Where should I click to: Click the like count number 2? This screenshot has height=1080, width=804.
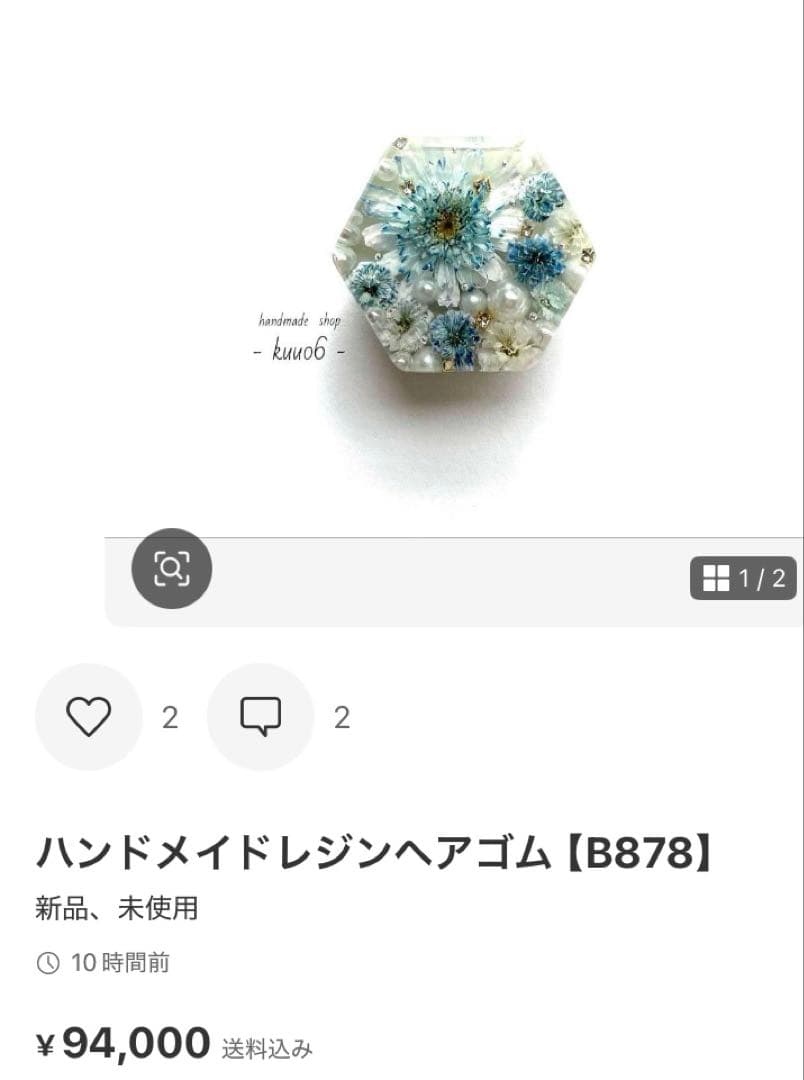(169, 716)
